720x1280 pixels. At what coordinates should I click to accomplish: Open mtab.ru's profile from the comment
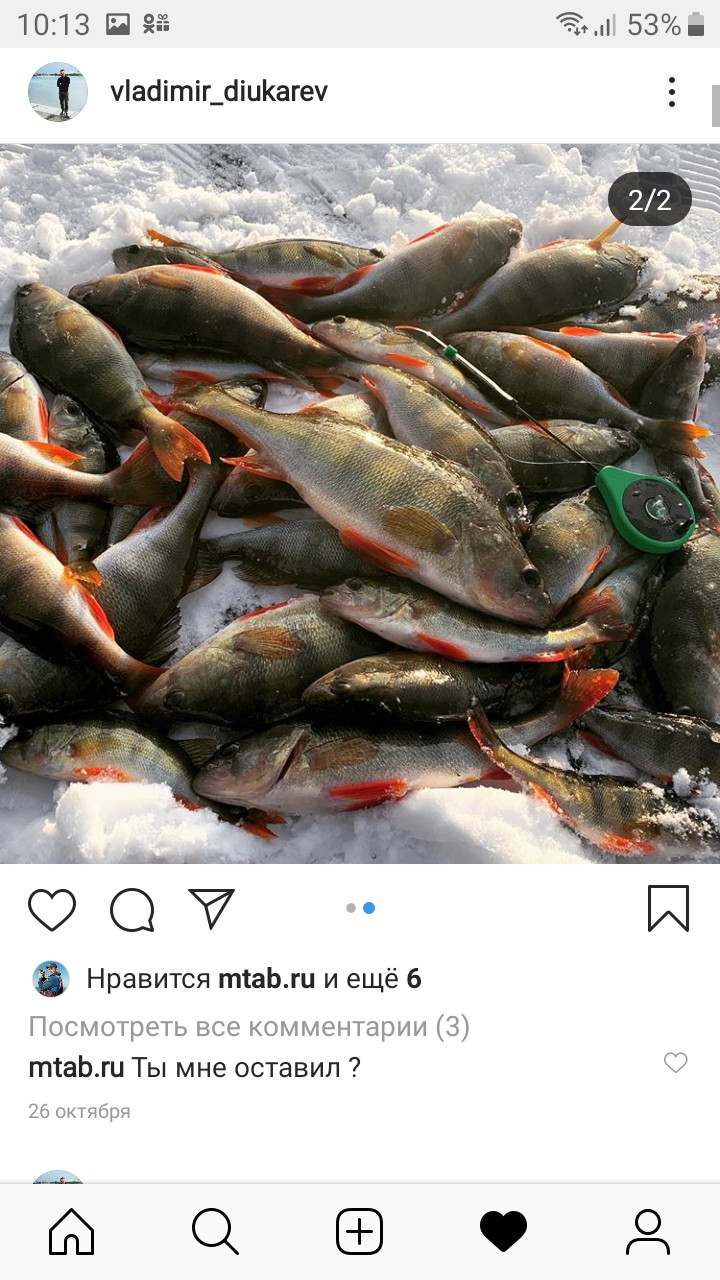click(x=76, y=1067)
